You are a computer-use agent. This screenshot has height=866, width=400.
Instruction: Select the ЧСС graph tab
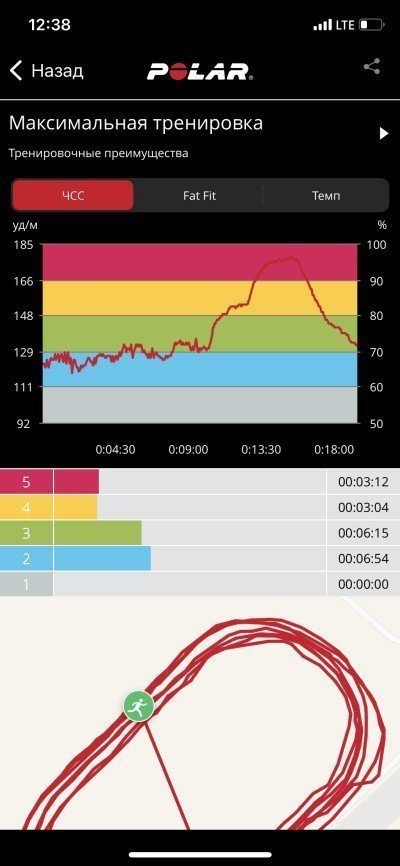click(x=73, y=195)
